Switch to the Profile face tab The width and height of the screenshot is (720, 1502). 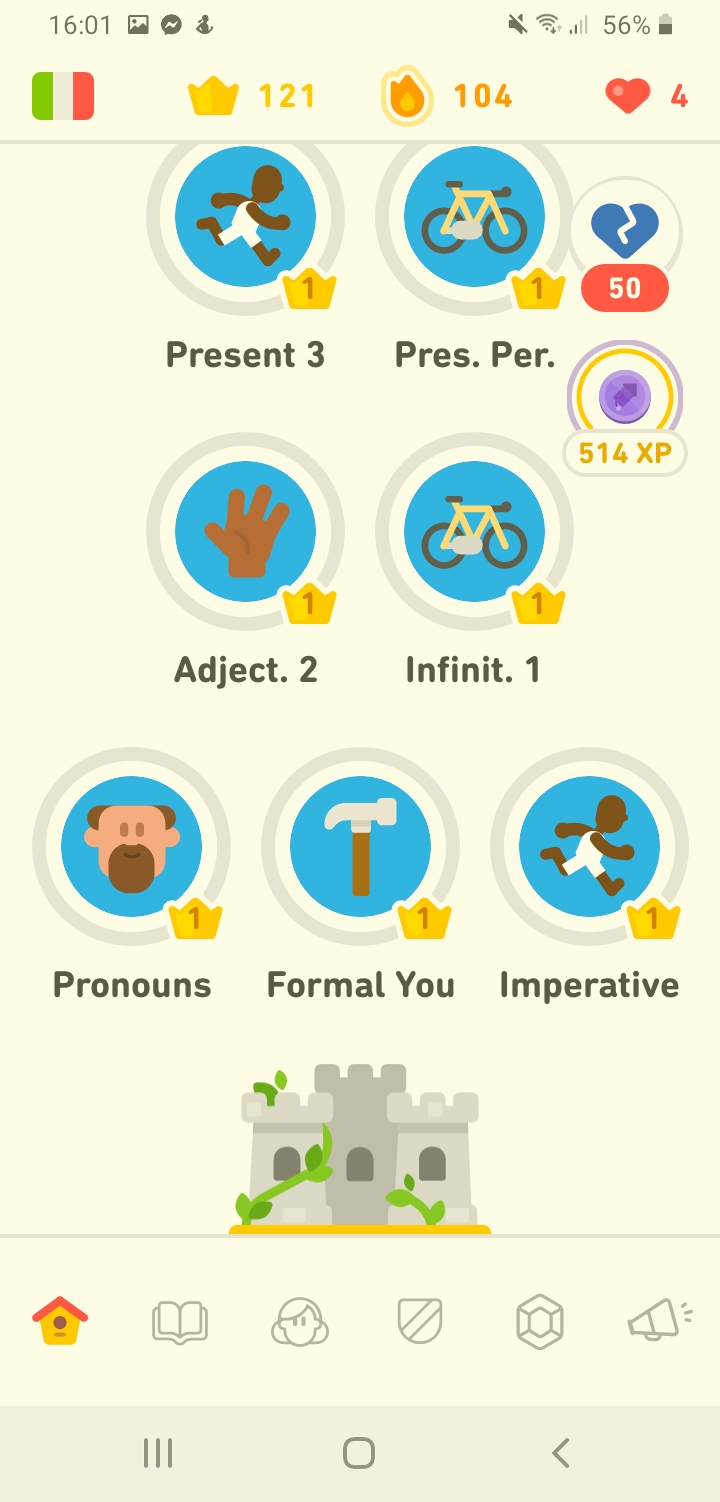tap(300, 1320)
